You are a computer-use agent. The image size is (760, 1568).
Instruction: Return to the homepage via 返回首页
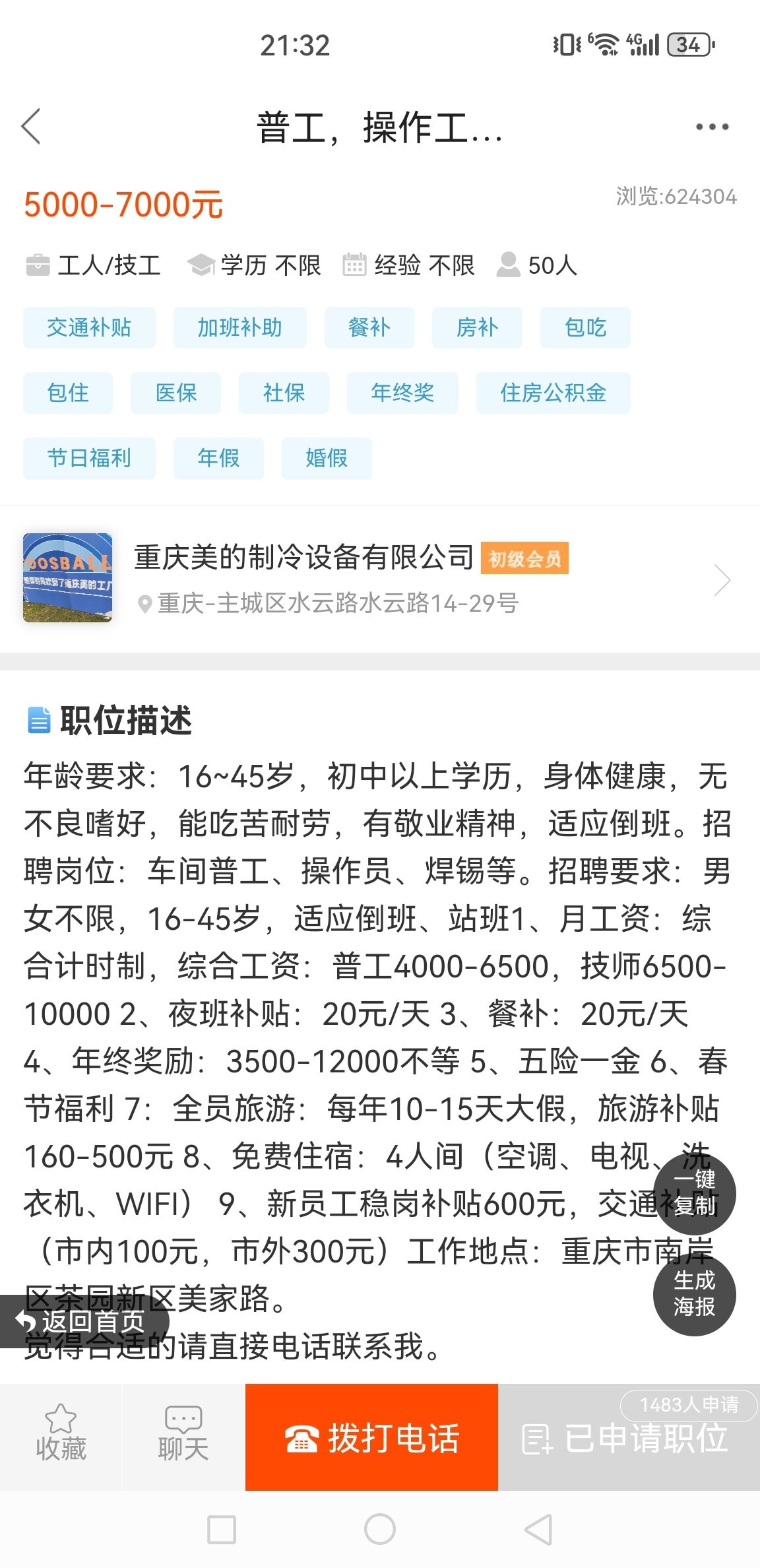82,1321
